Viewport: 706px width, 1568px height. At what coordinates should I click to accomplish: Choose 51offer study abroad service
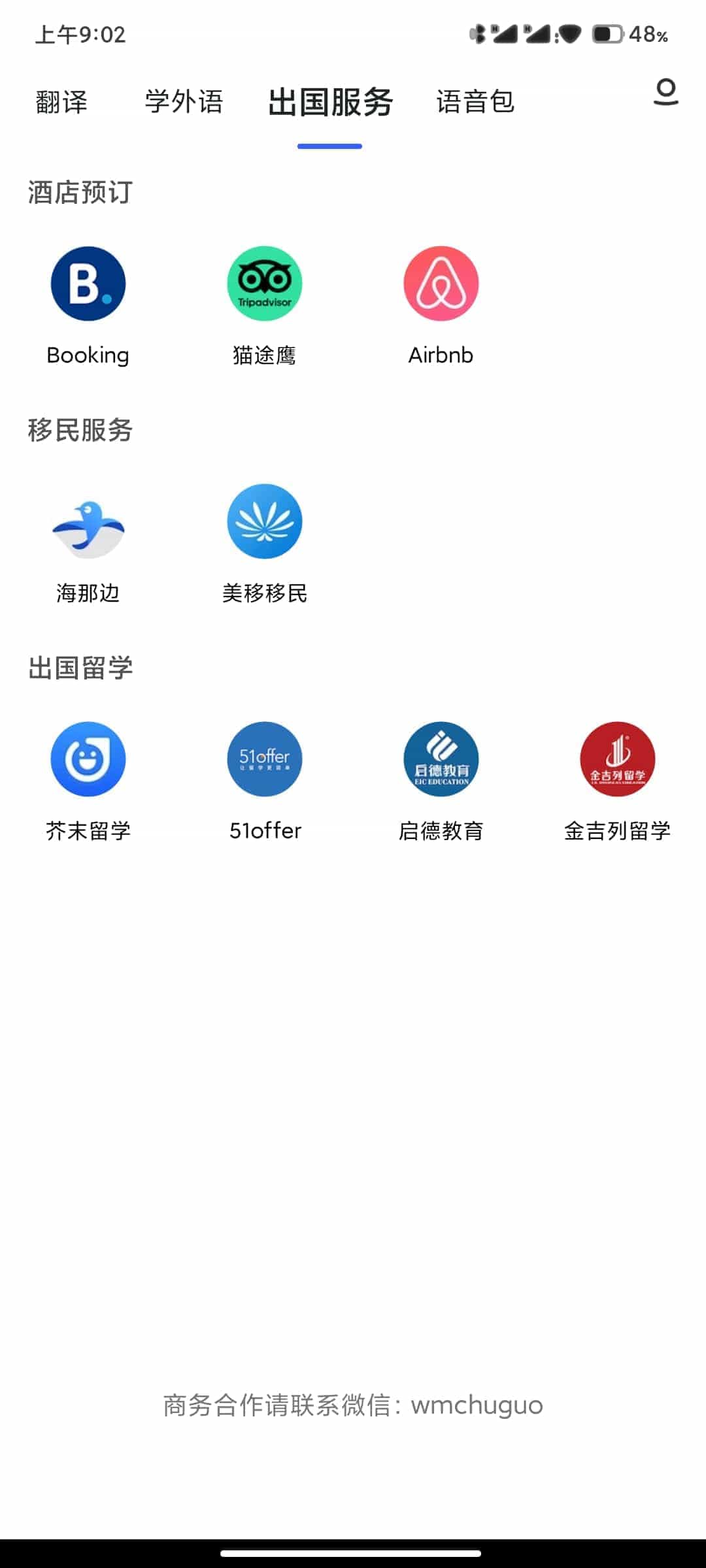[265, 760]
